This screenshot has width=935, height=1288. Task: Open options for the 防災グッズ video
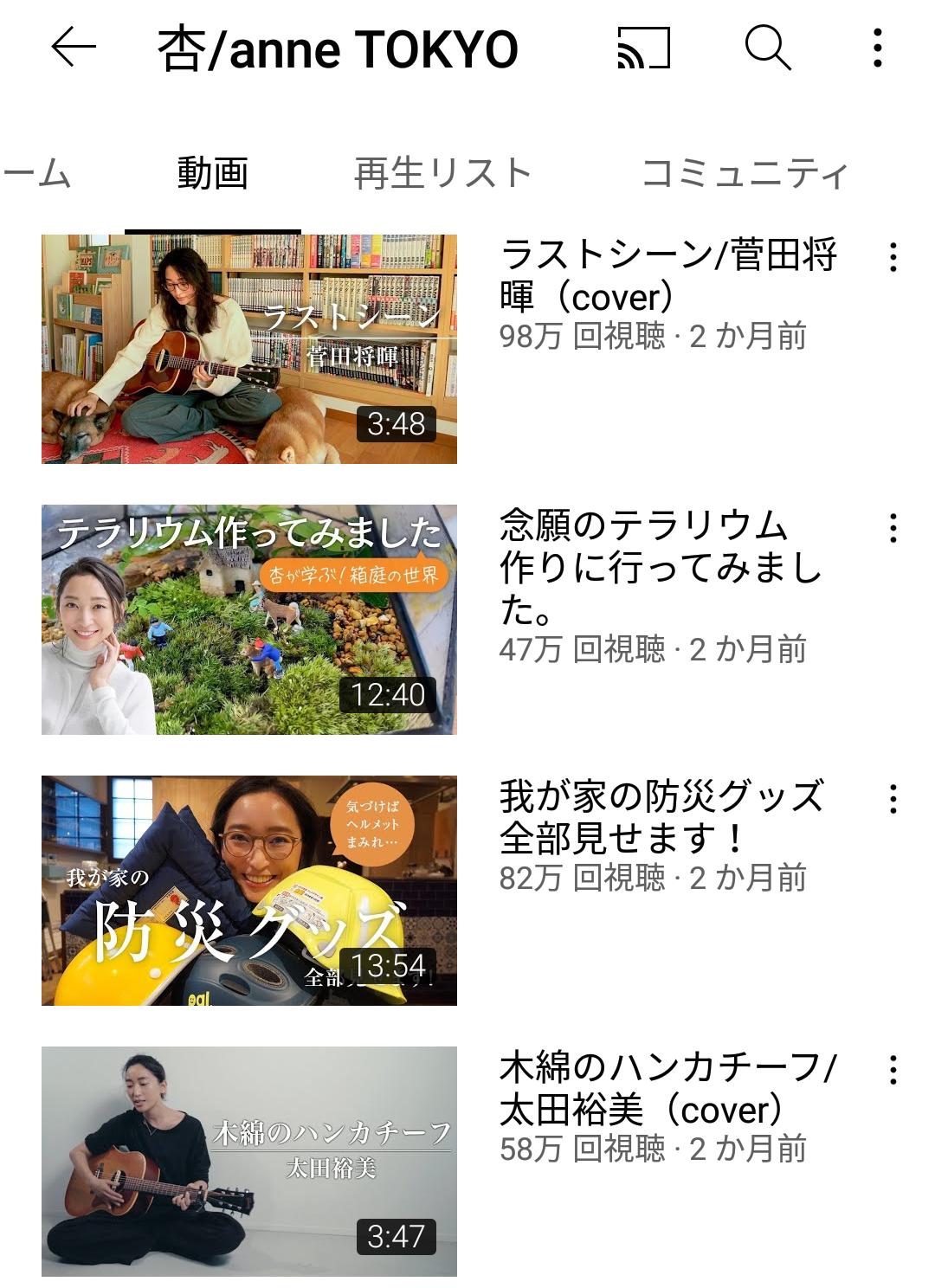(893, 799)
